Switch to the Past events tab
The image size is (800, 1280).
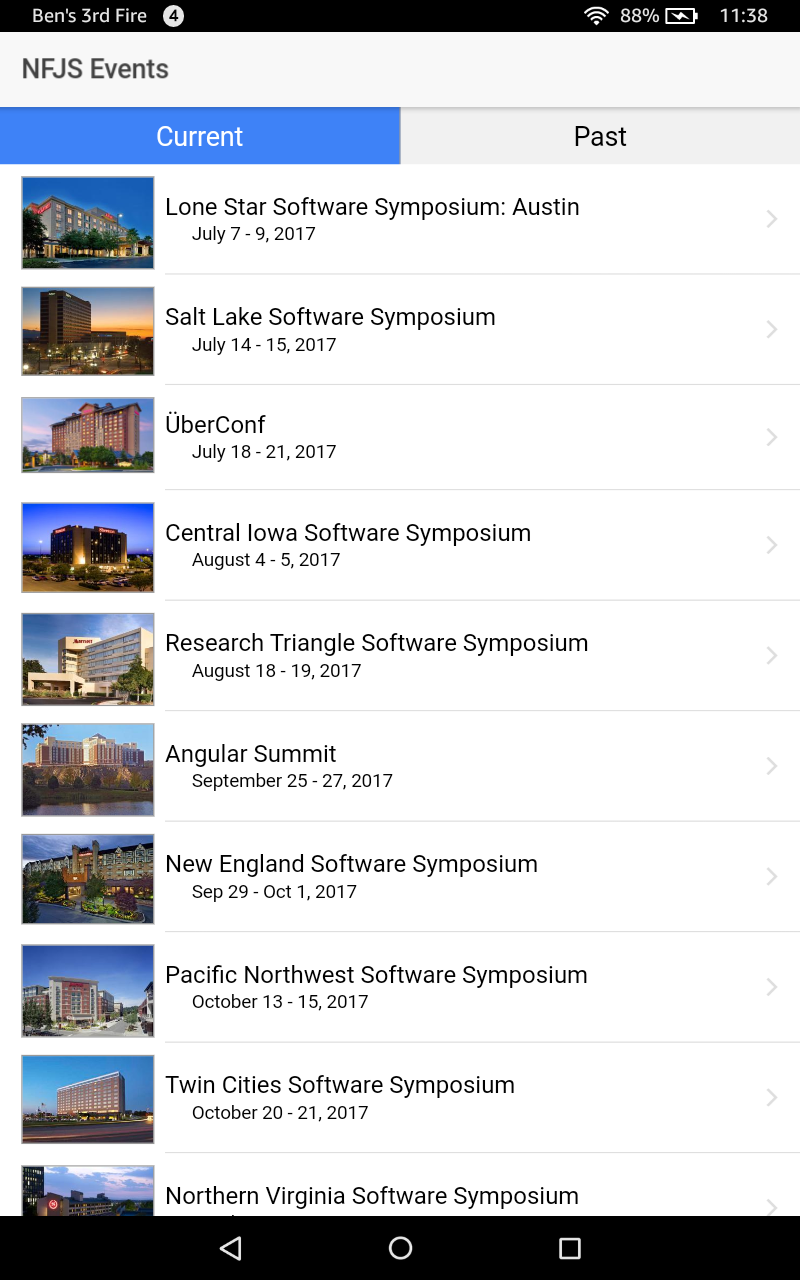coord(600,135)
